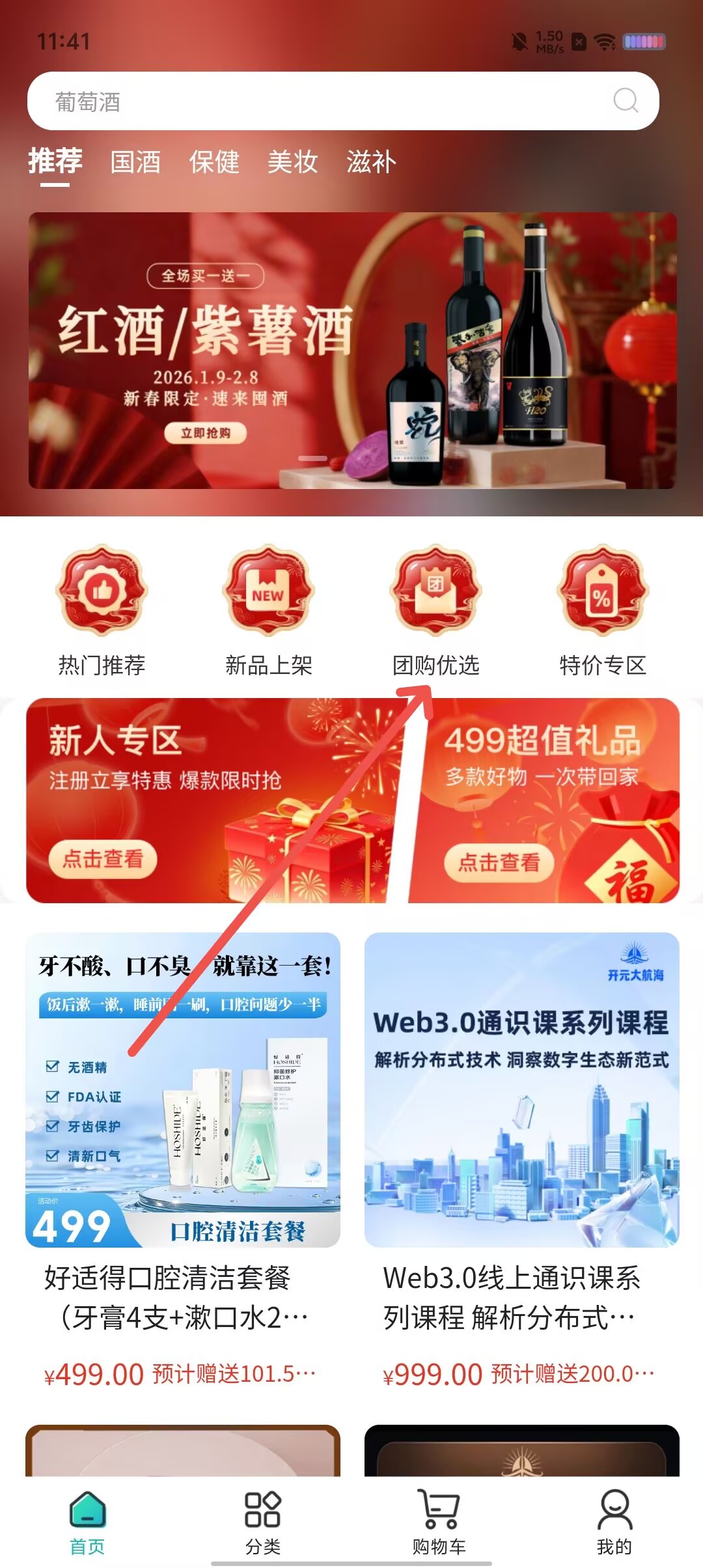Open the 红酒/紫薯酒 promotion banner

click(351, 350)
